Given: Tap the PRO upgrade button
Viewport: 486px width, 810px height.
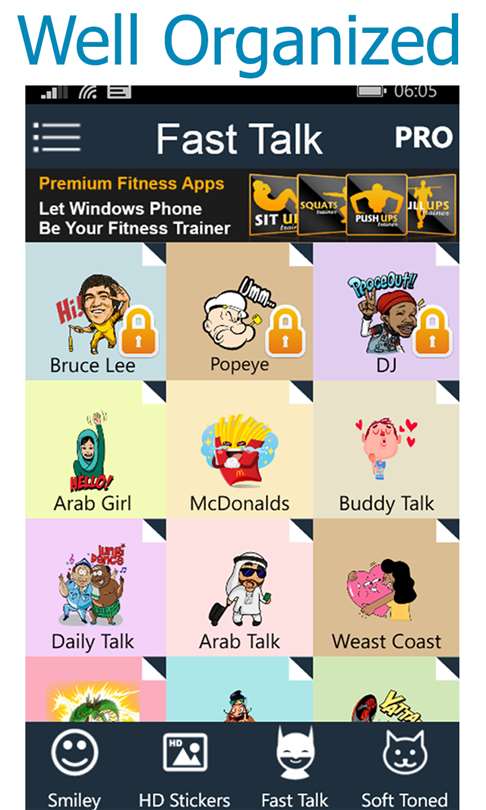Looking at the screenshot, I should pos(424,137).
